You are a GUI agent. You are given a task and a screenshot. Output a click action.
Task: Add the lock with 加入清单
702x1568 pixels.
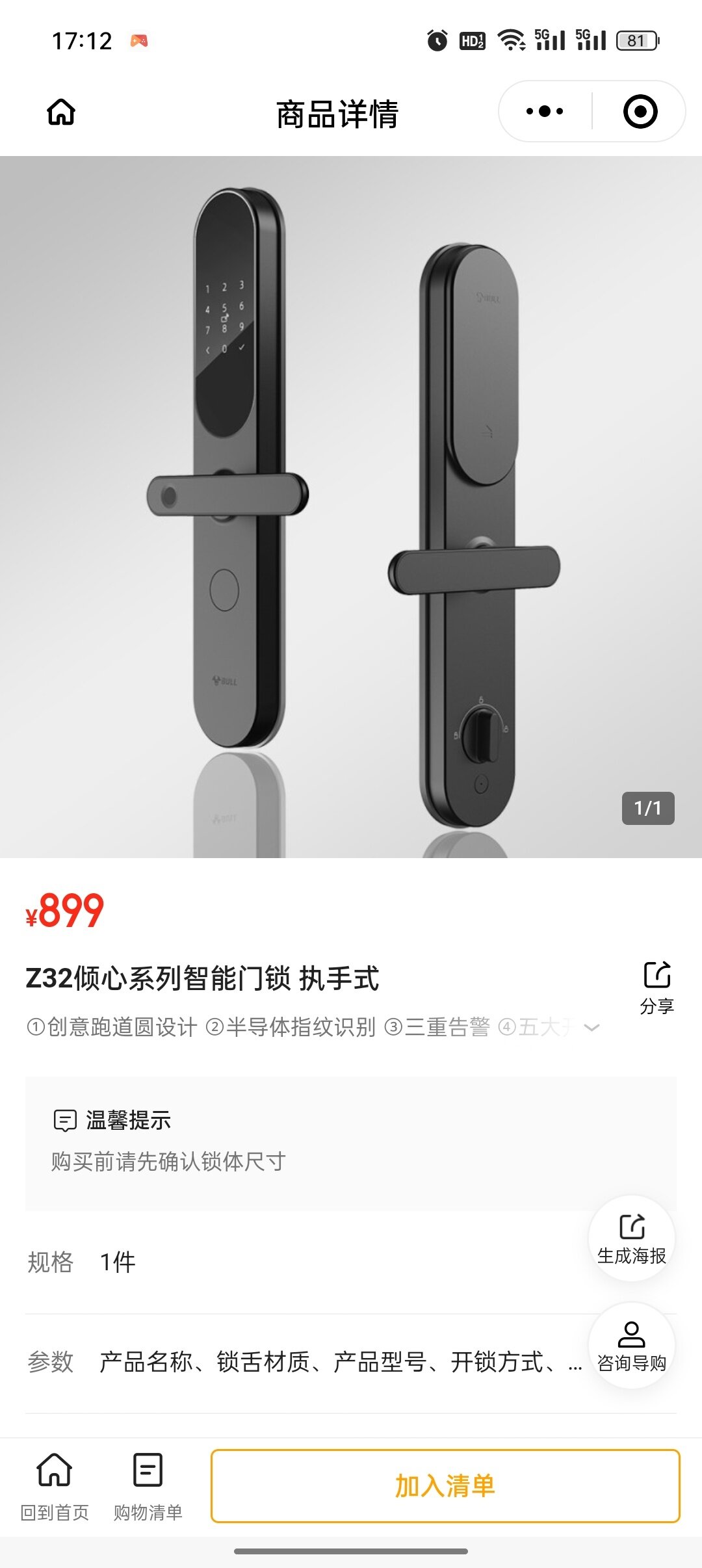tap(445, 1486)
